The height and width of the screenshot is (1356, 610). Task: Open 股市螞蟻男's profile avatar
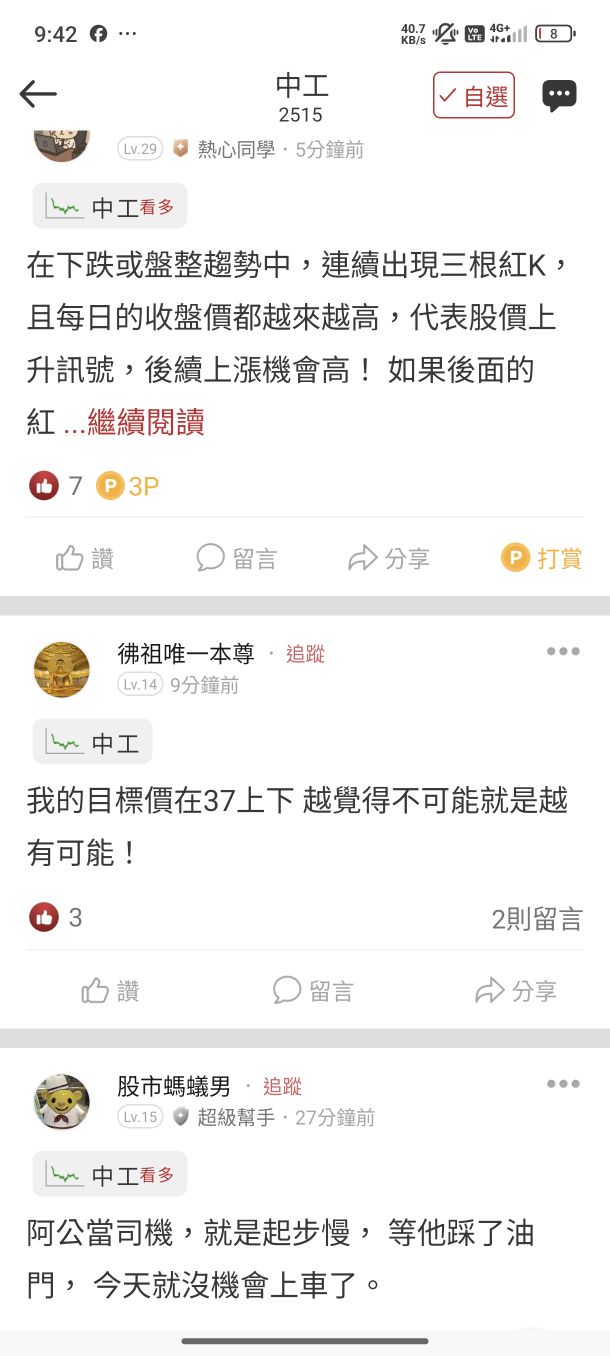62,1102
